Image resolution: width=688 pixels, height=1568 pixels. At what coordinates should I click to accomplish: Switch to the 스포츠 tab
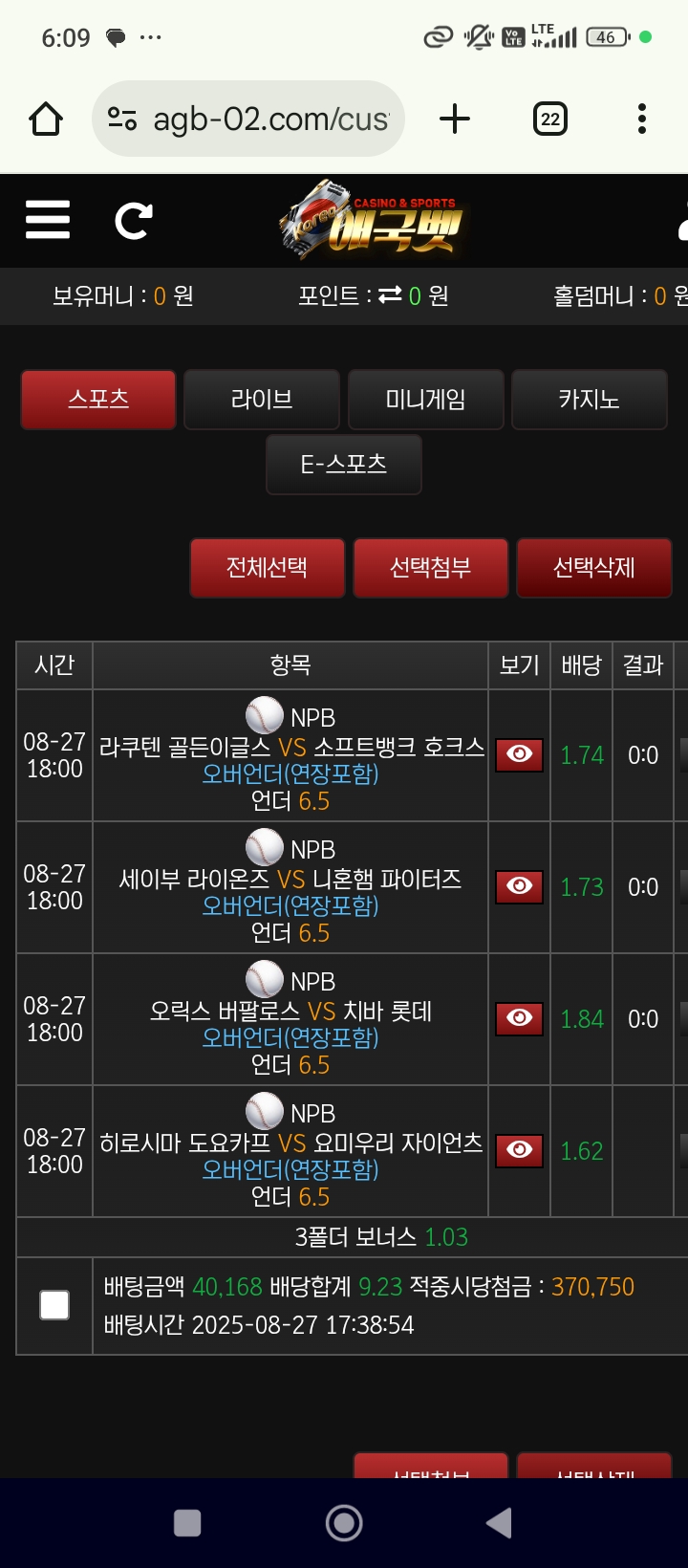pos(98,400)
